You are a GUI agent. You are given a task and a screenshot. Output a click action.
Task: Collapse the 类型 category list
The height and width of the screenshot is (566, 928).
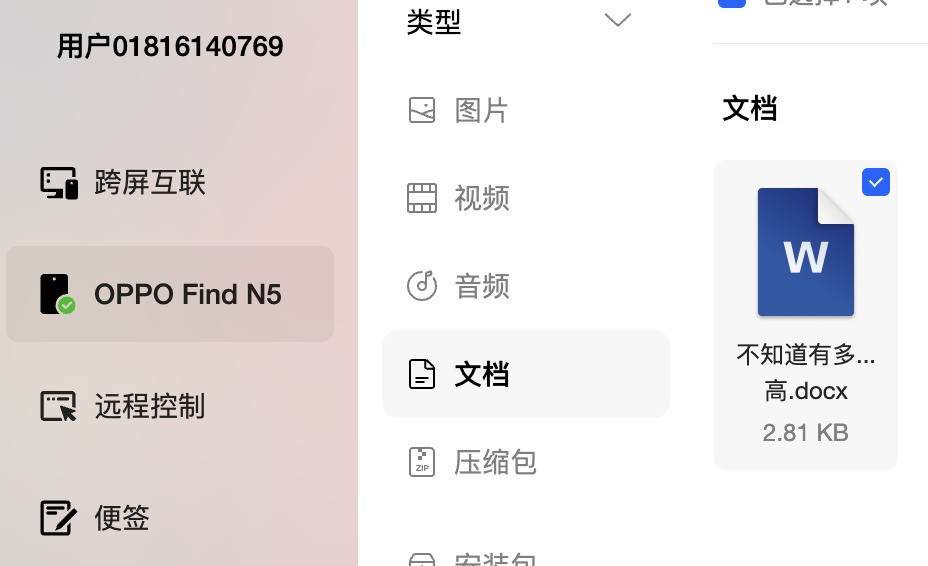point(618,20)
